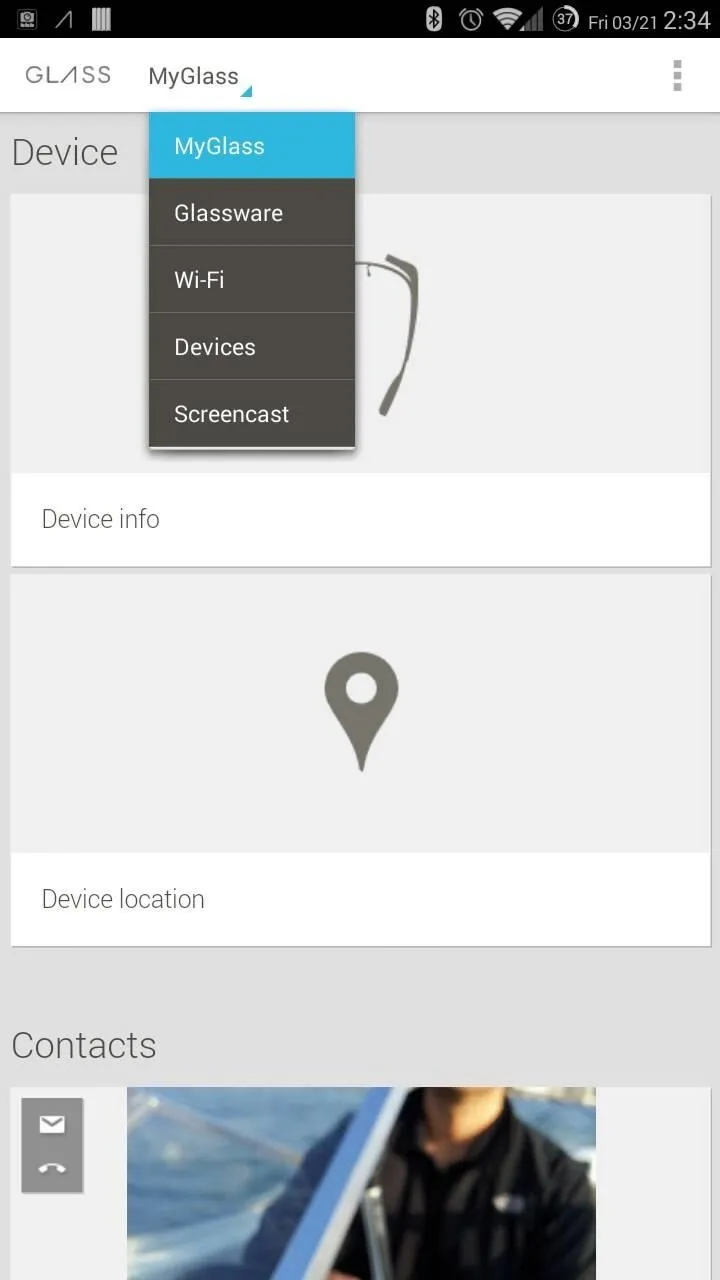Open the overflow menu
The width and height of the screenshot is (720, 1280).
pos(677,76)
